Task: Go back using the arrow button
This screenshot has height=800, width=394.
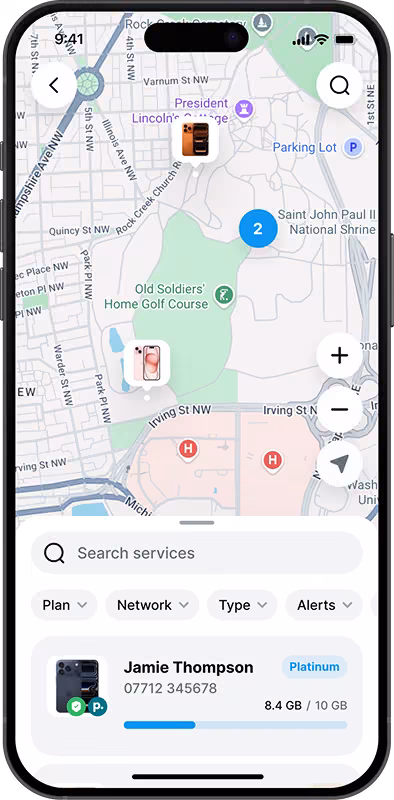Action: click(x=54, y=85)
